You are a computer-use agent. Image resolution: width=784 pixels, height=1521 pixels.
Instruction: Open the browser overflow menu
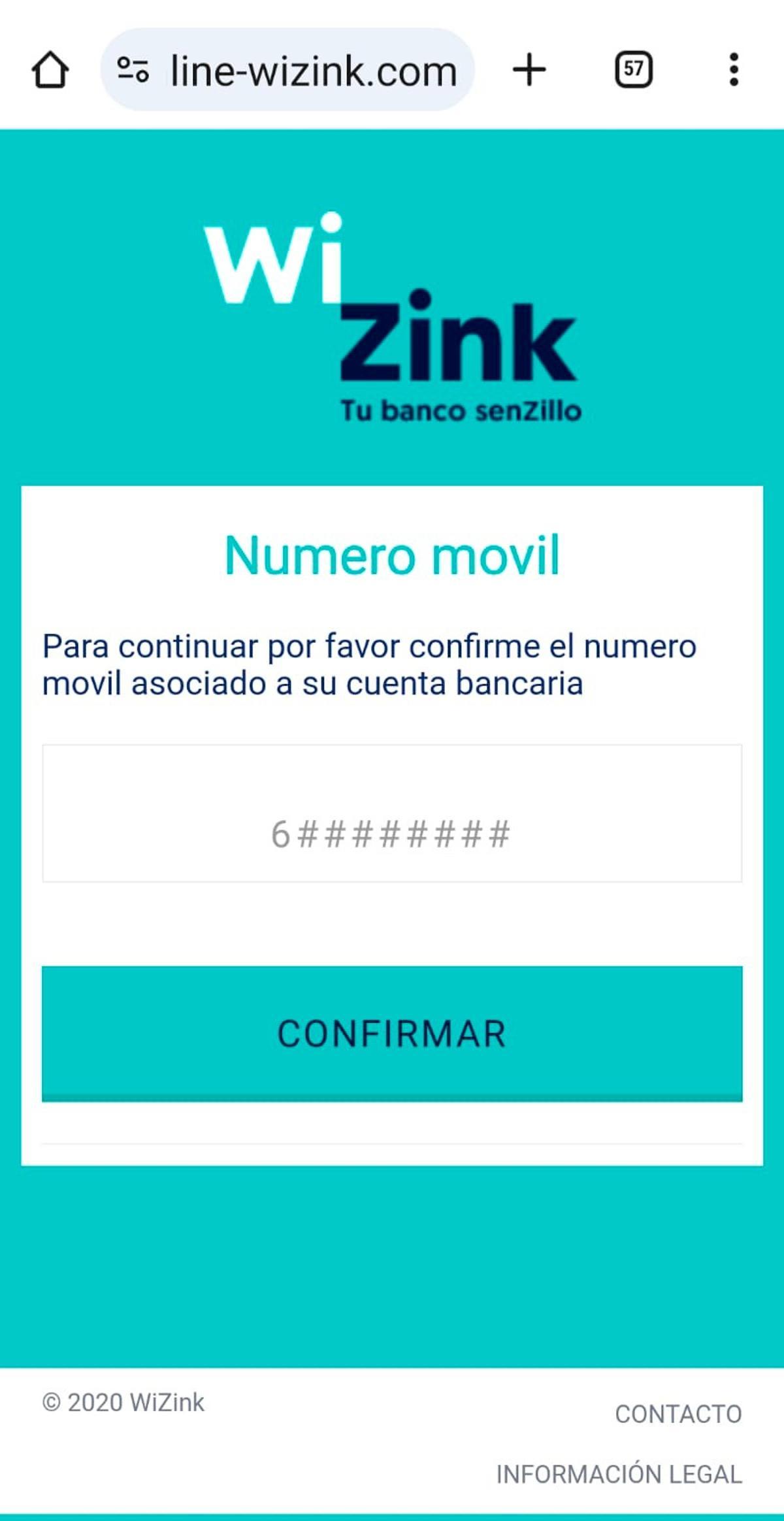[x=734, y=70]
